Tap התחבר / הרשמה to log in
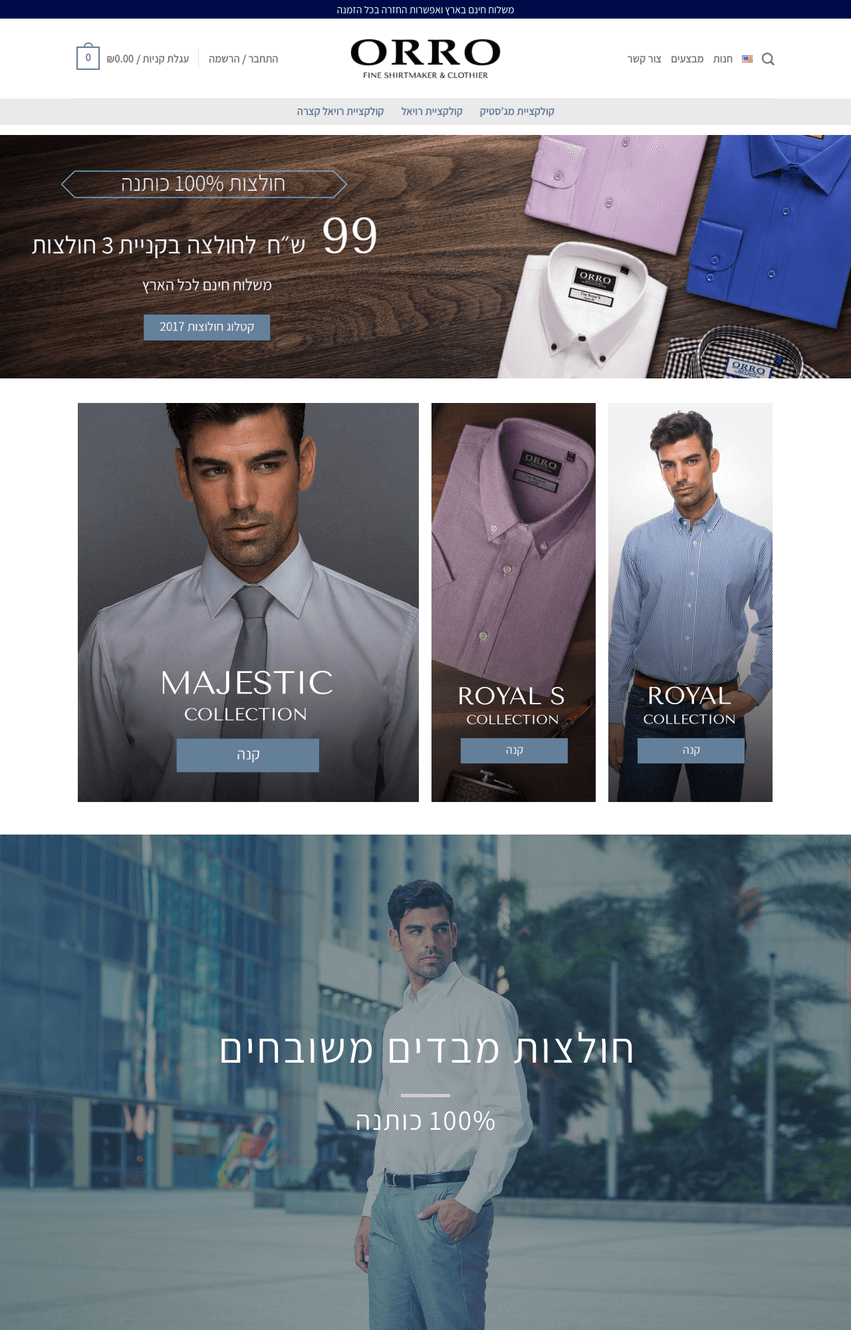The width and height of the screenshot is (851, 1330). pos(243,59)
